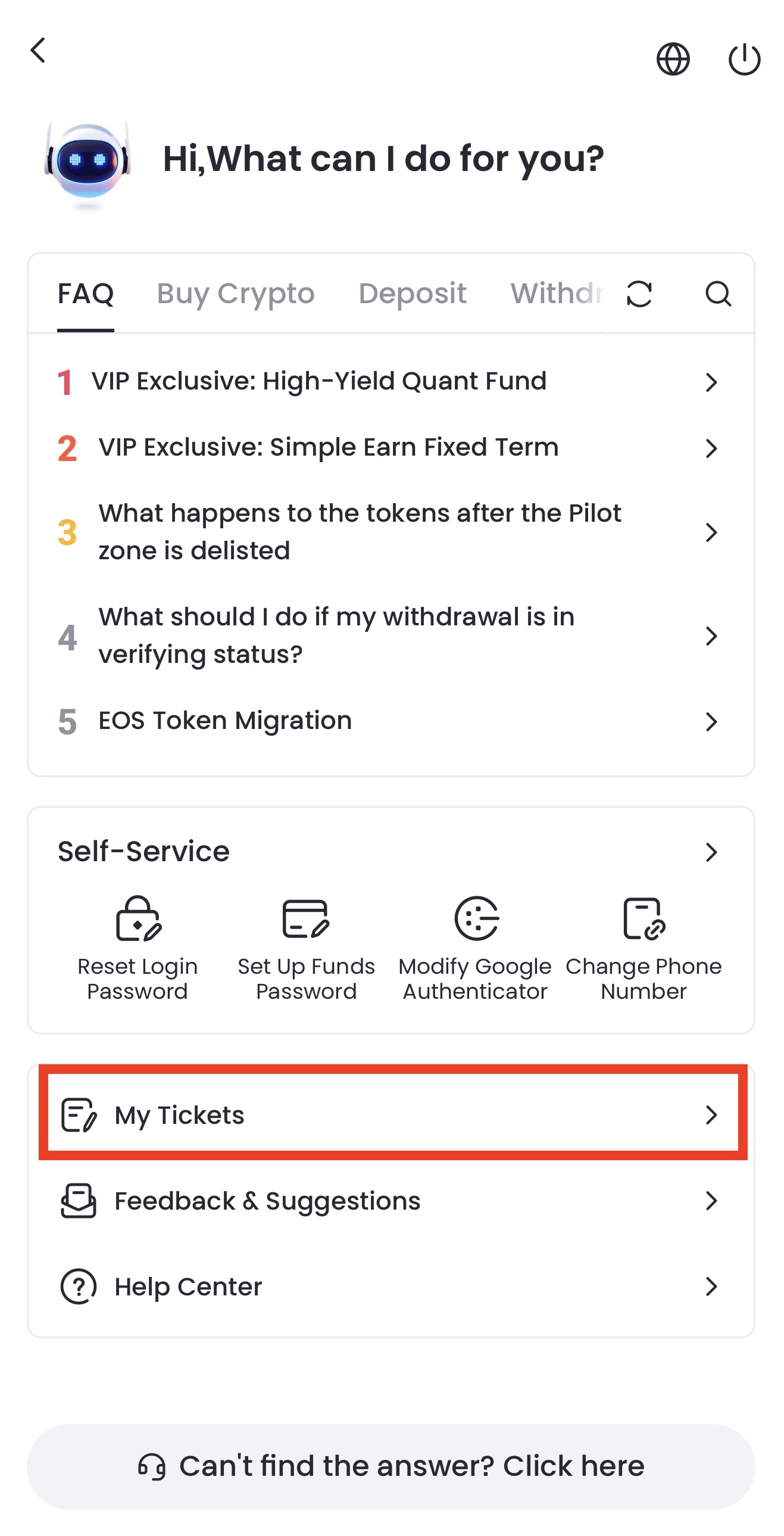Image resolution: width=784 pixels, height=1536 pixels.
Task: Select Modify Google Authenticator
Action: click(x=475, y=948)
